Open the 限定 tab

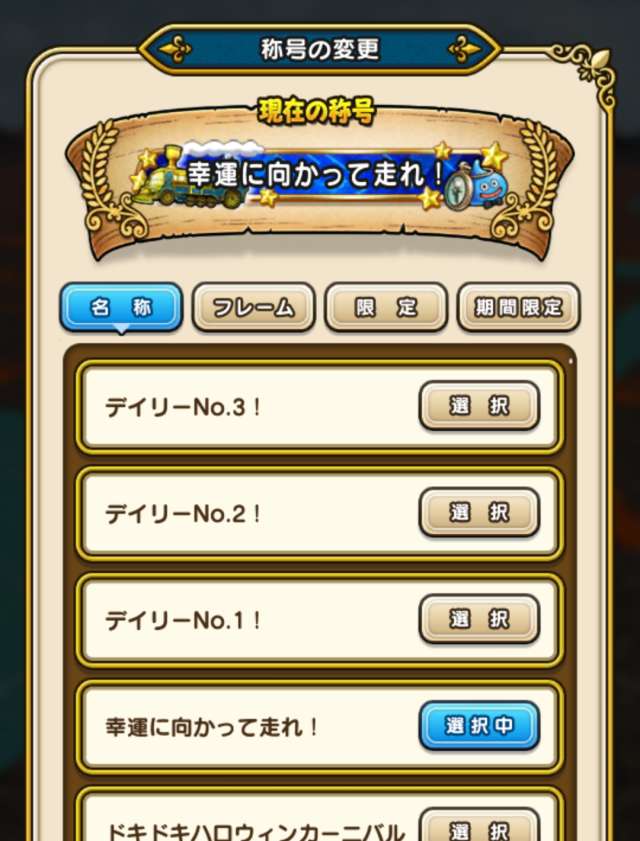tap(386, 307)
